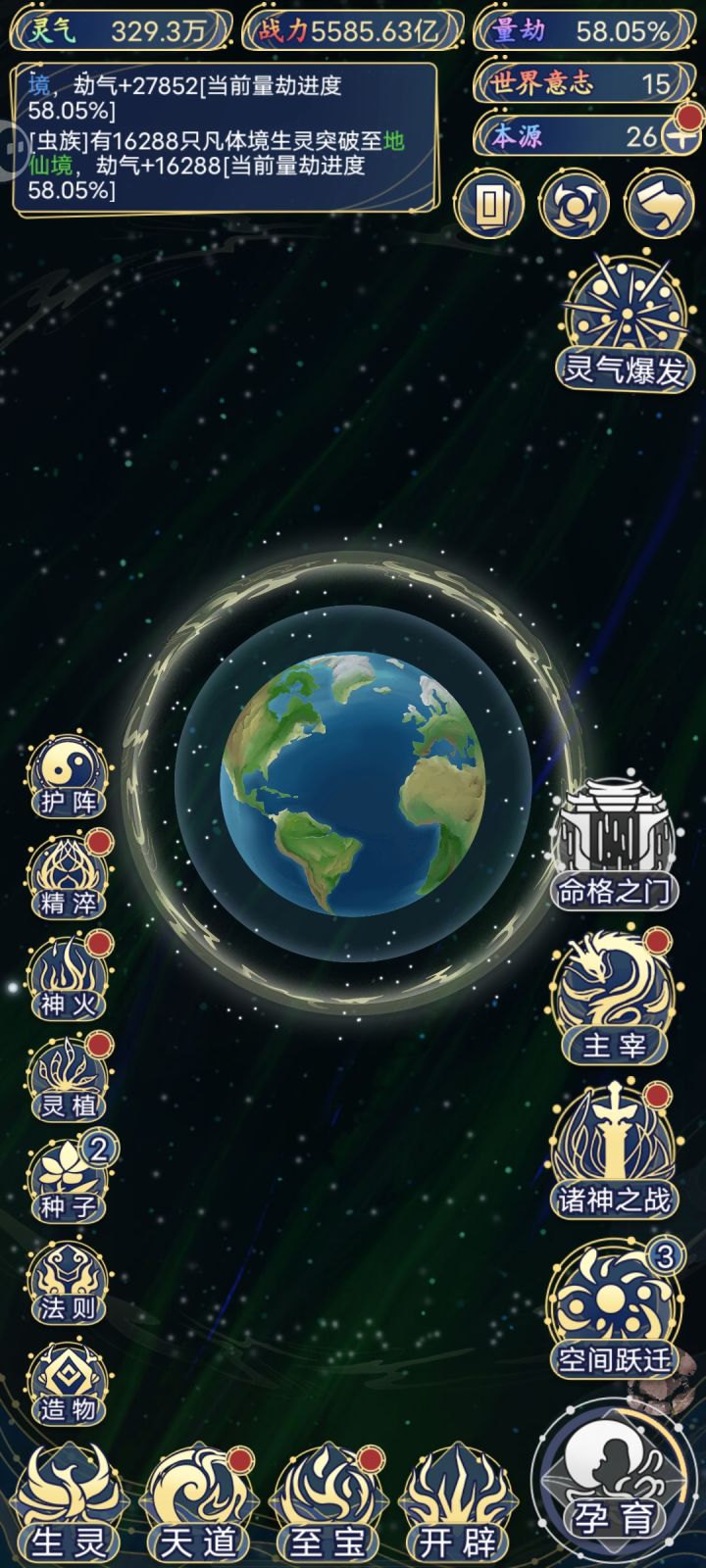This screenshot has height=1568, width=706.
Task: Click the swirl cycle icon near top right
Action: (574, 203)
